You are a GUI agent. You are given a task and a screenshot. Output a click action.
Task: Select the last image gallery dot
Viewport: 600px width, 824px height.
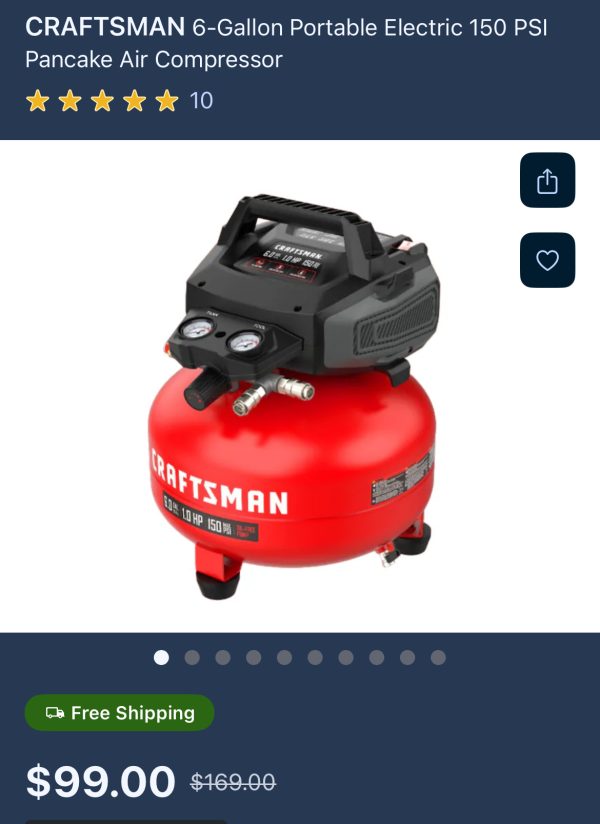click(438, 657)
